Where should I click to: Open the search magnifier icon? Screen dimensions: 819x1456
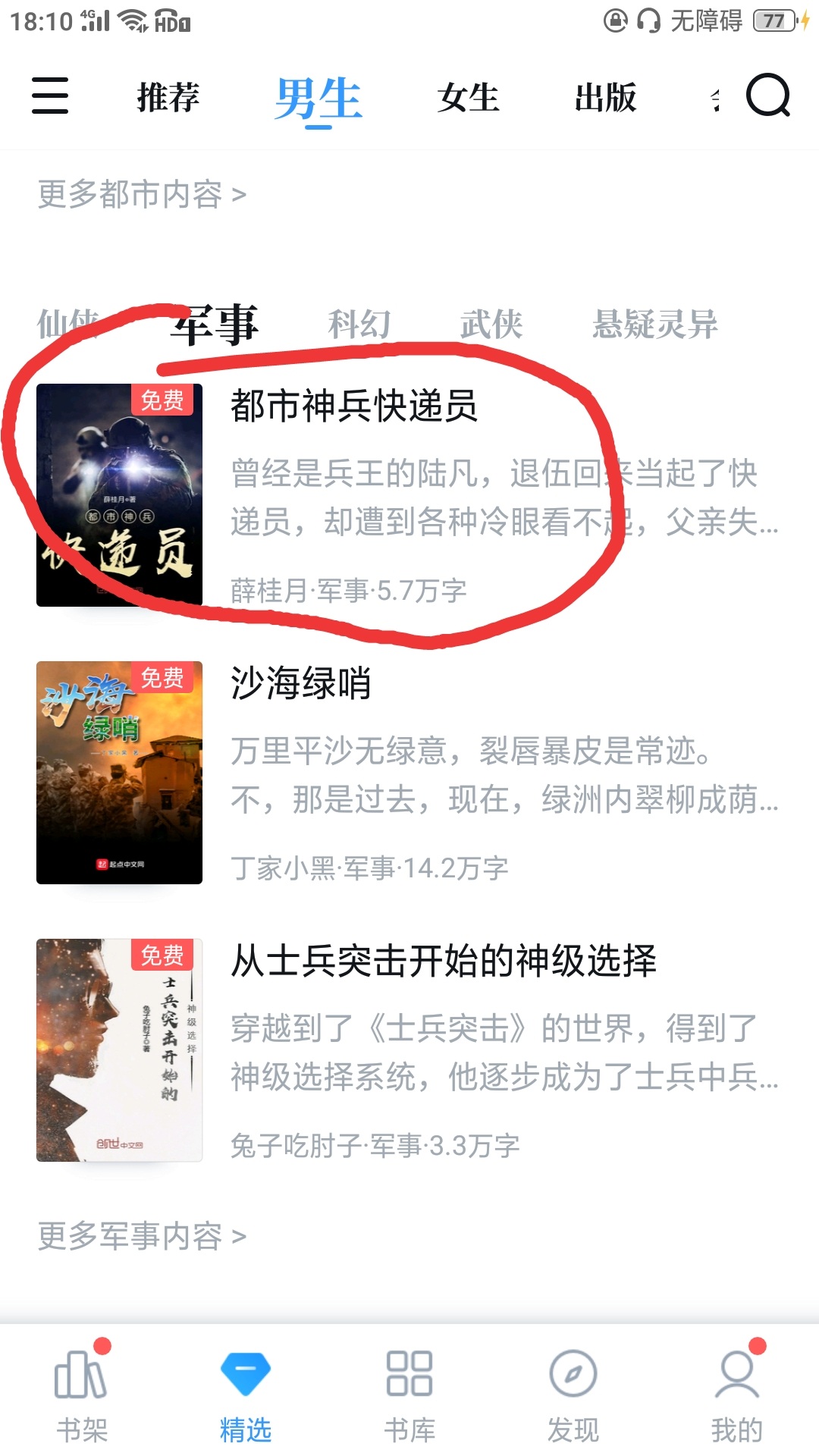[x=768, y=96]
